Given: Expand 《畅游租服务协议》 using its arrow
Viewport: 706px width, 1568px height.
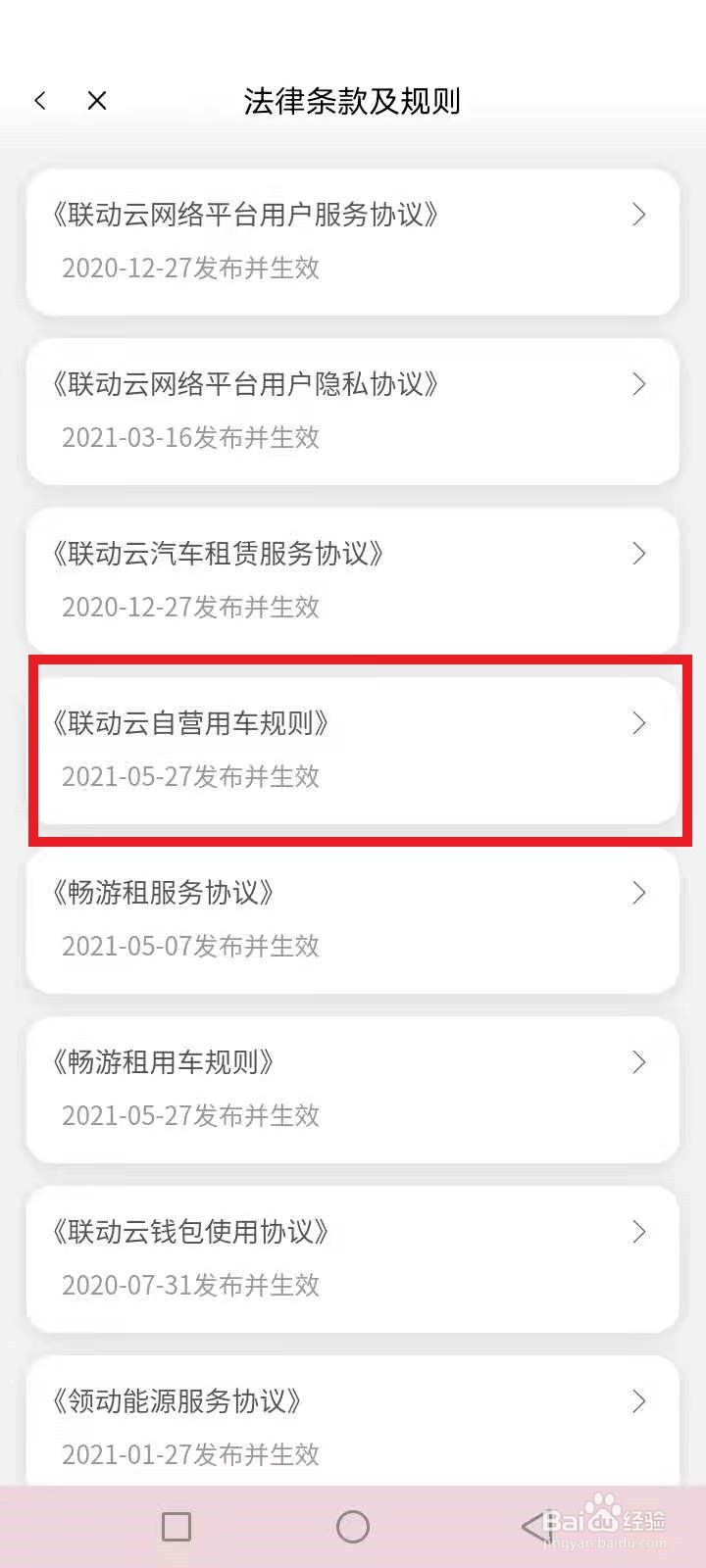Looking at the screenshot, I should click(639, 893).
